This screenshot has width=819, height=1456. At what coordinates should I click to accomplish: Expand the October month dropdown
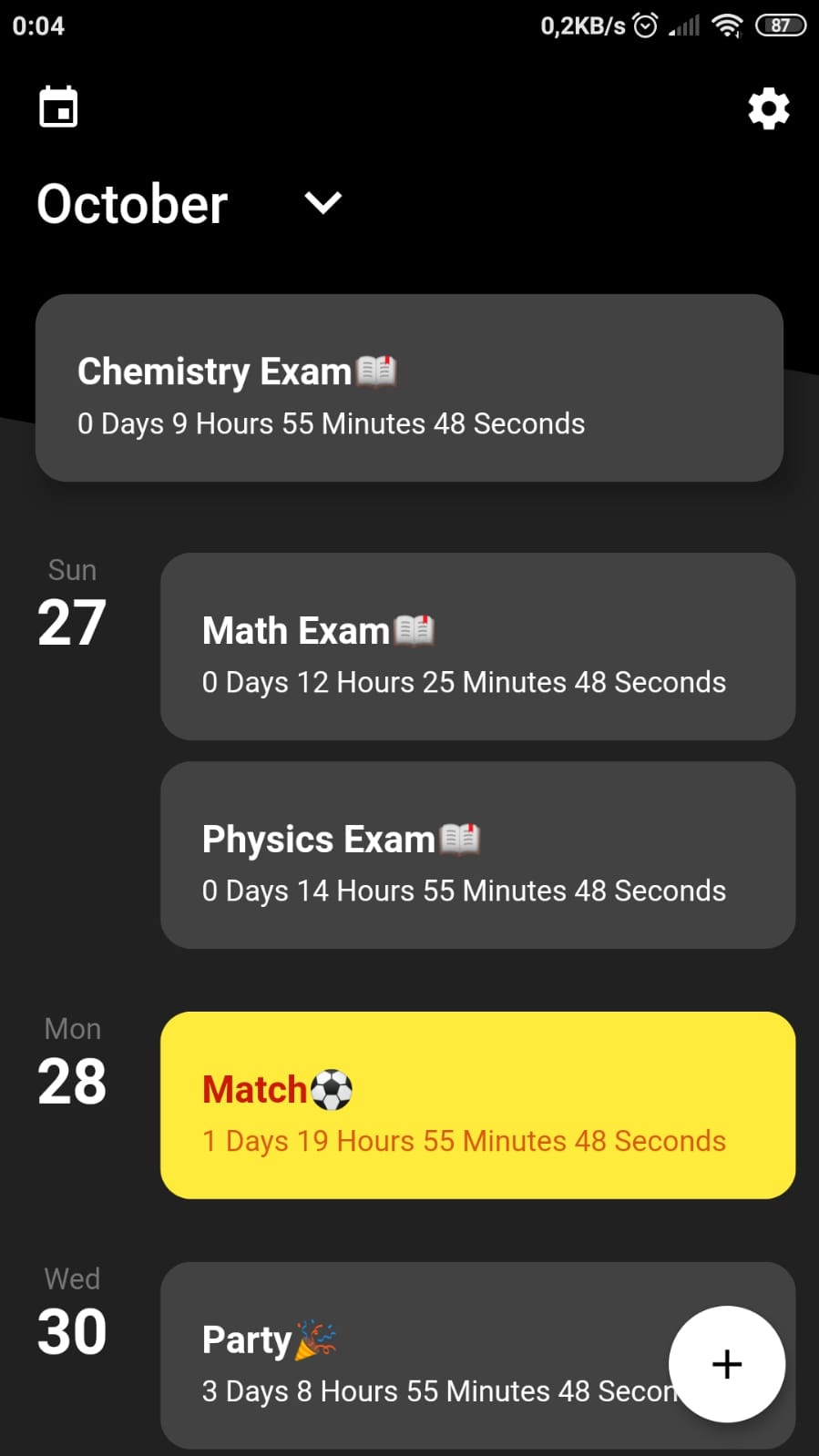click(x=322, y=203)
